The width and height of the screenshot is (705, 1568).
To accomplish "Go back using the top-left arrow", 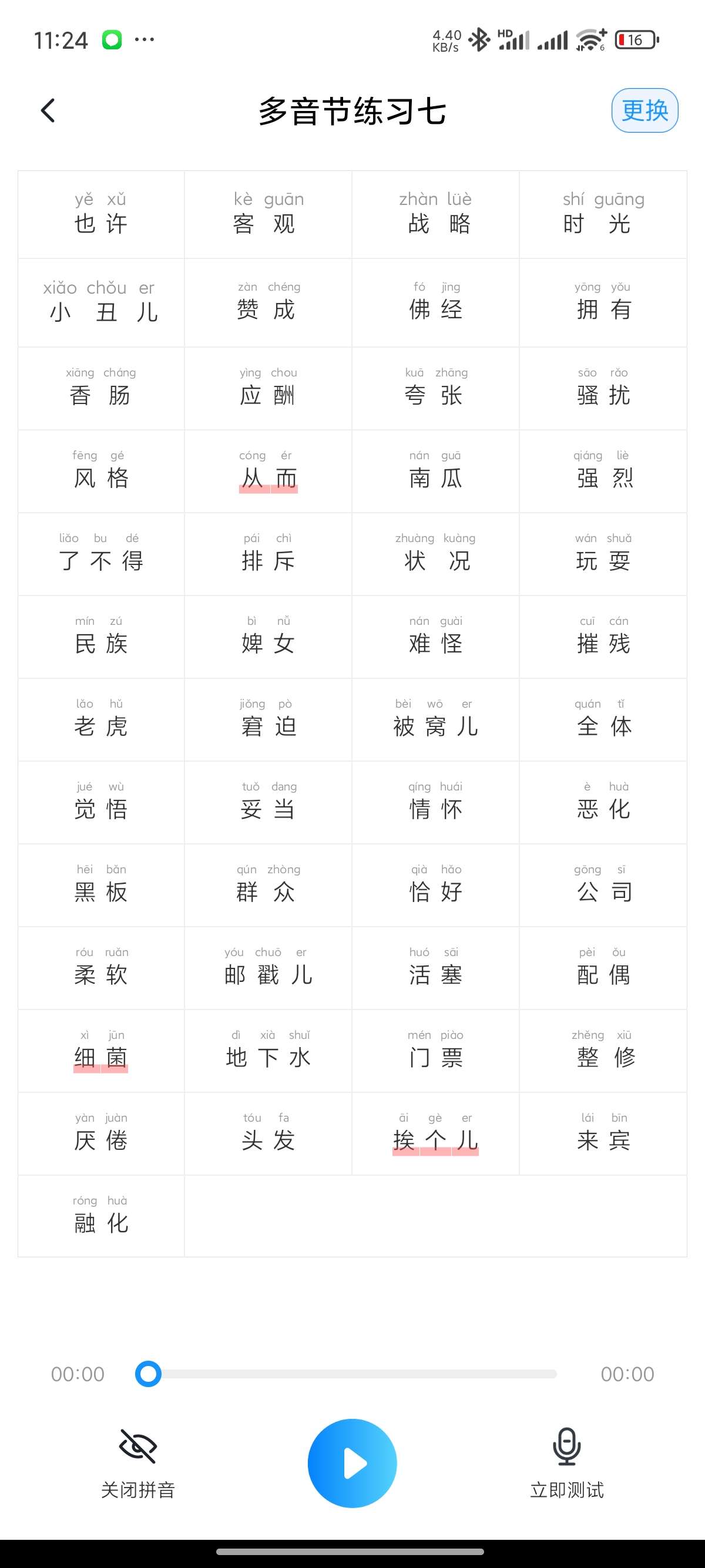I will click(x=48, y=111).
